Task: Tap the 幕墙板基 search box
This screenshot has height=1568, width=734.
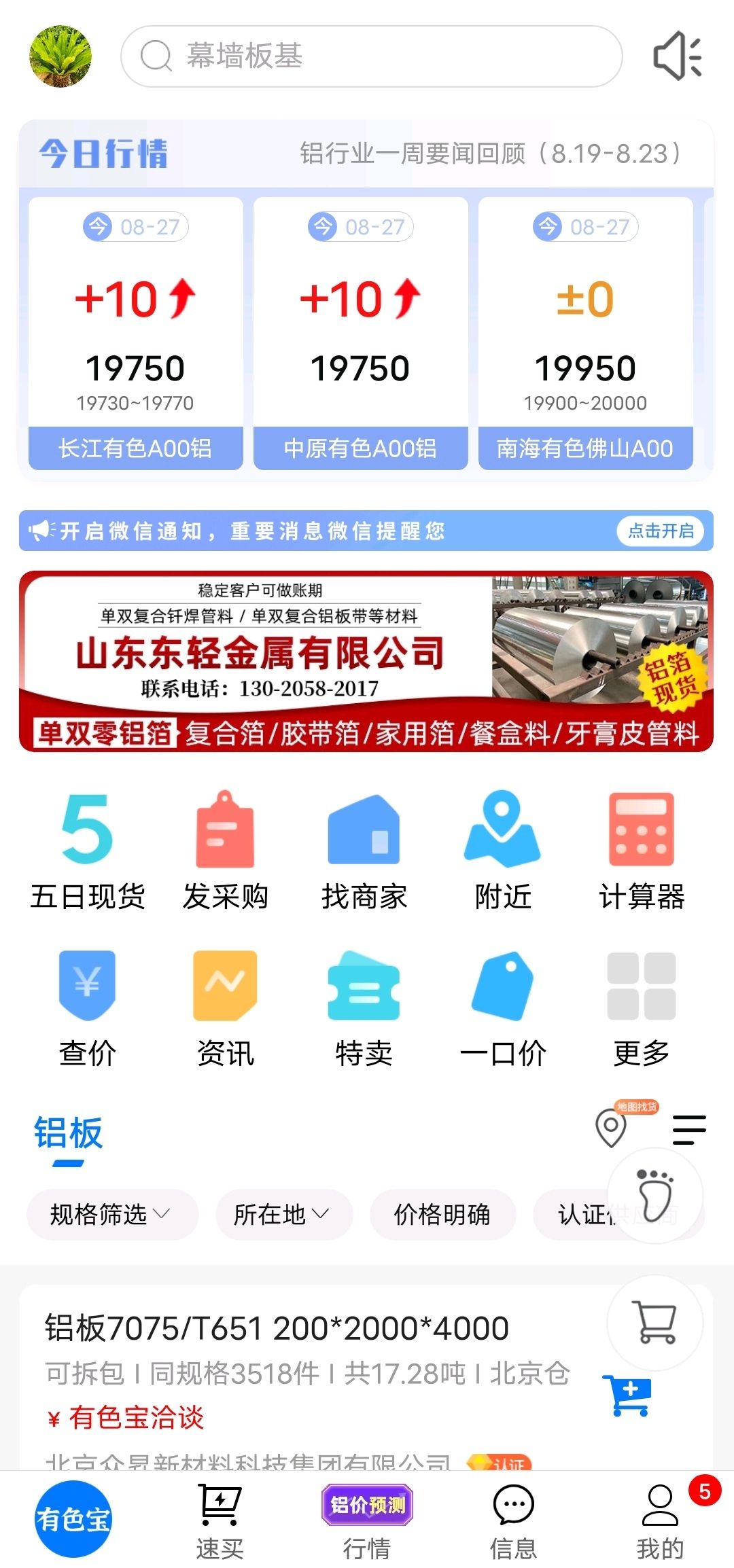Action: [371, 56]
